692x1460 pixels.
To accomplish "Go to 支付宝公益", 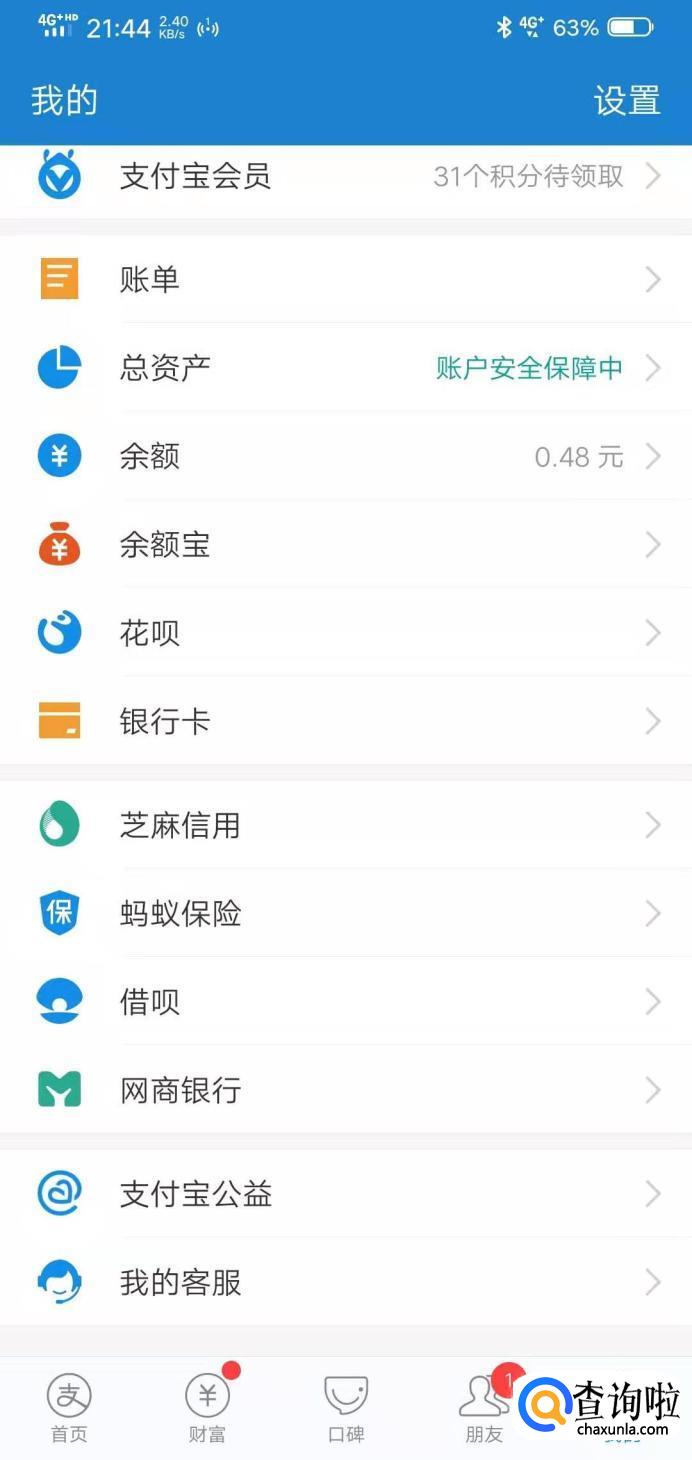I will pyautogui.click(x=346, y=1193).
